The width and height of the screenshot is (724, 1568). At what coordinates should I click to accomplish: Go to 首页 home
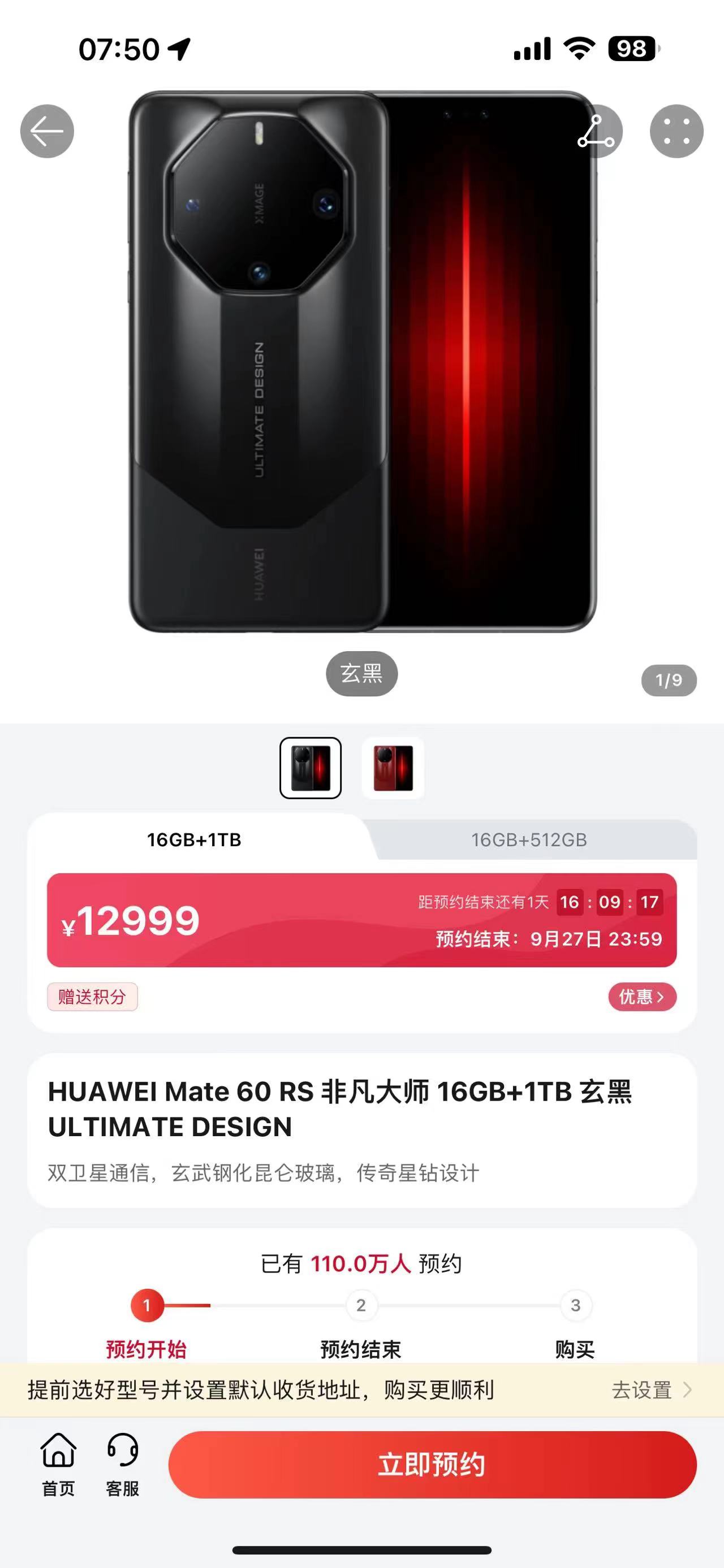[x=58, y=1464]
